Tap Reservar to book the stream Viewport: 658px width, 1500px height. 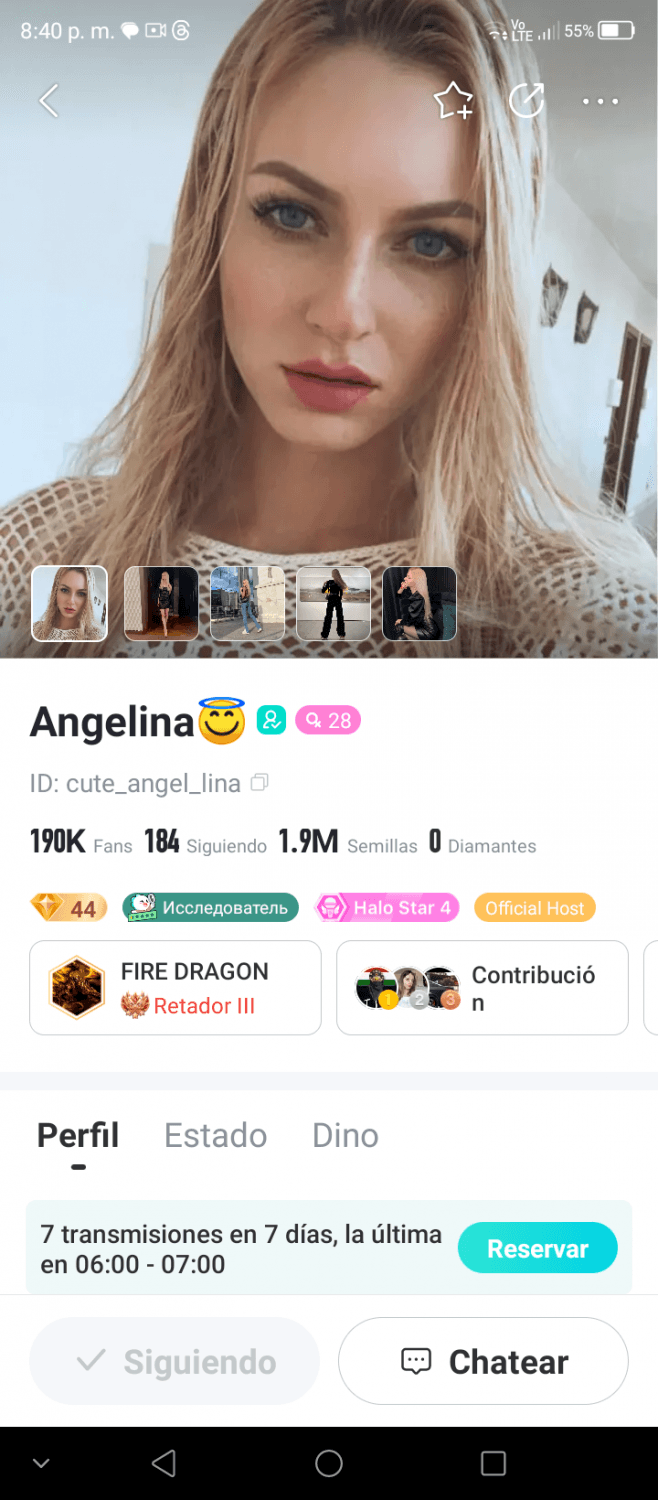[537, 1248]
